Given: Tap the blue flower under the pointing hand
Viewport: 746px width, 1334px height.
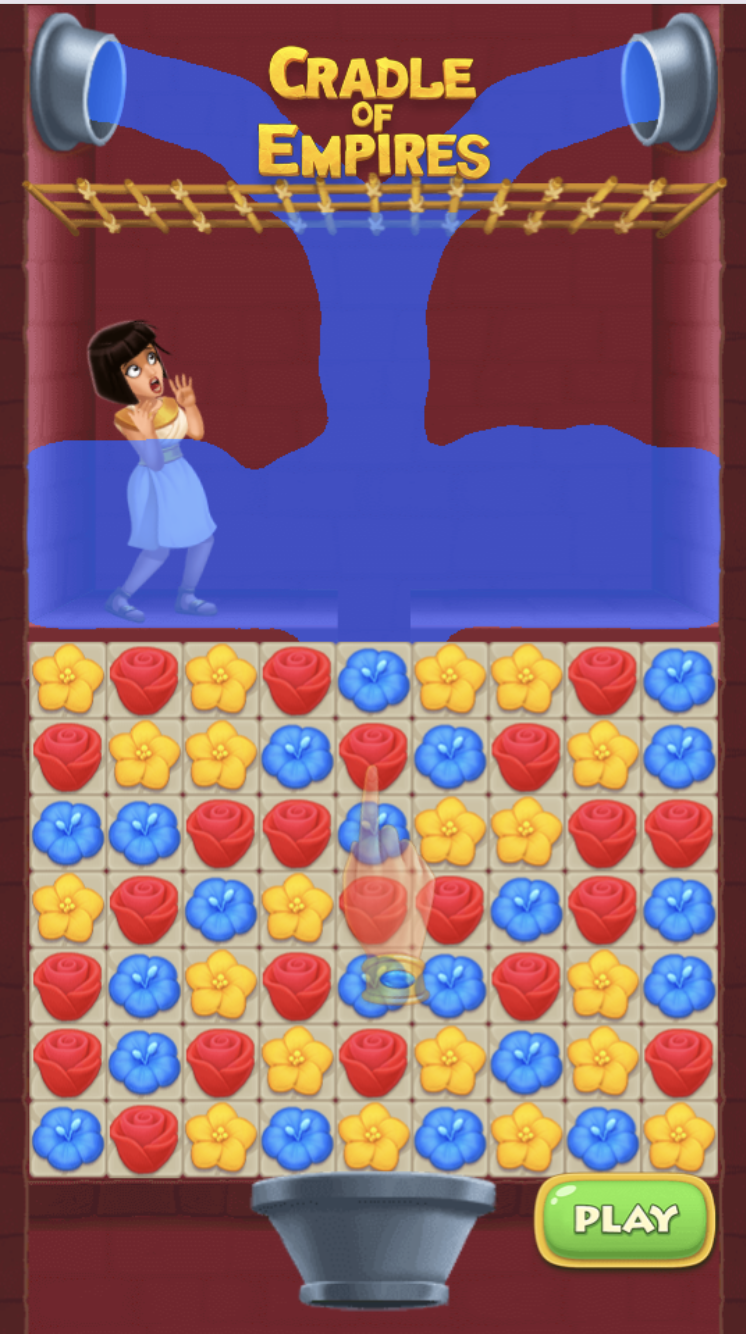Looking at the screenshot, I should 373,830.
